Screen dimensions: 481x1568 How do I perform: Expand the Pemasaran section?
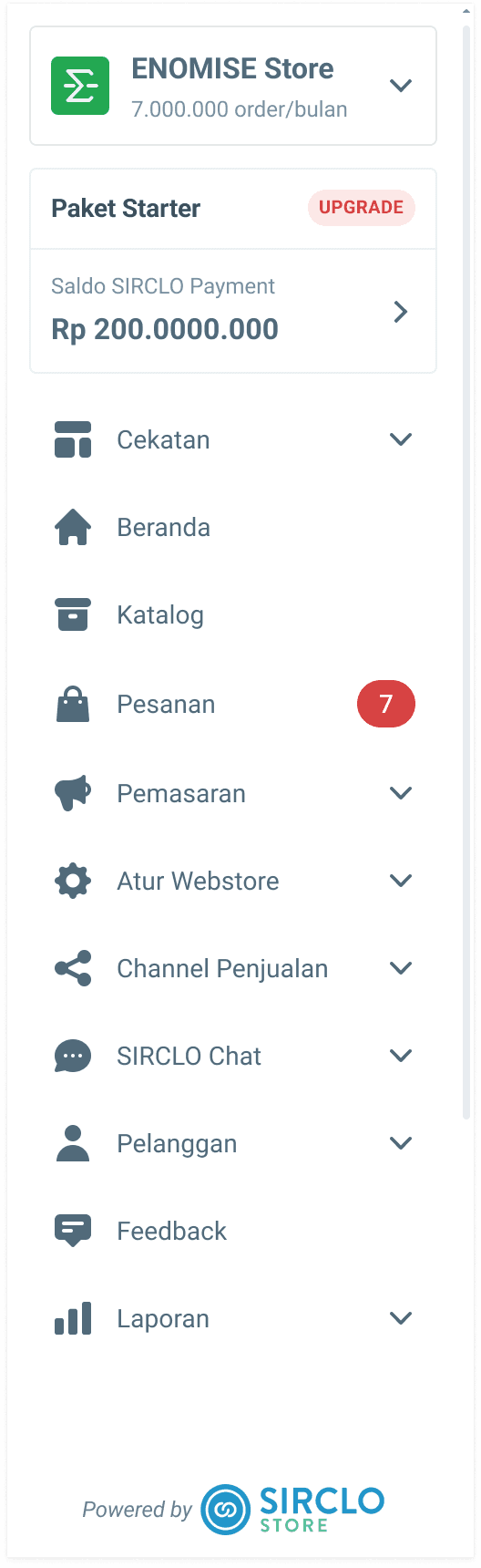click(233, 793)
